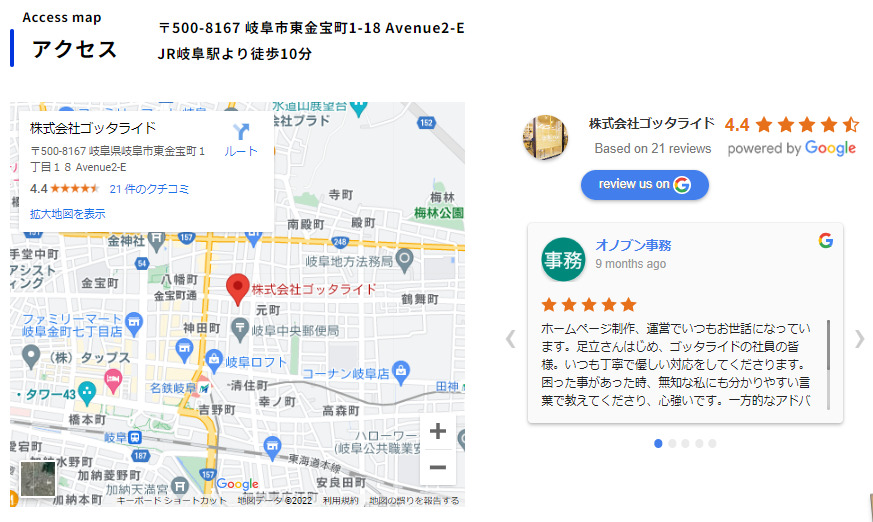The image size is (873, 522).
Task: Zoom out on the map
Action: 437,467
